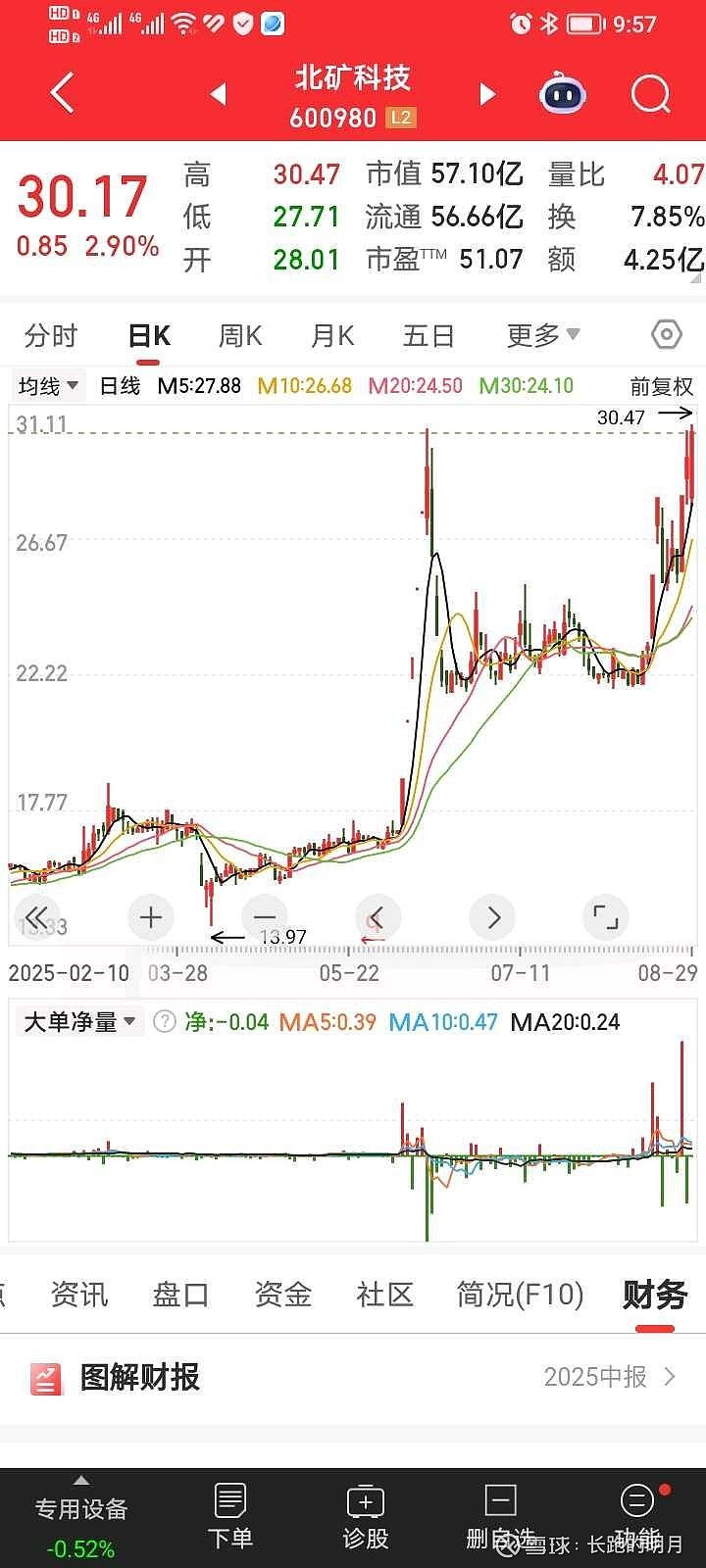This screenshot has width=706, height=1568.
Task: Tap 下单 to place an order
Action: (229, 1516)
